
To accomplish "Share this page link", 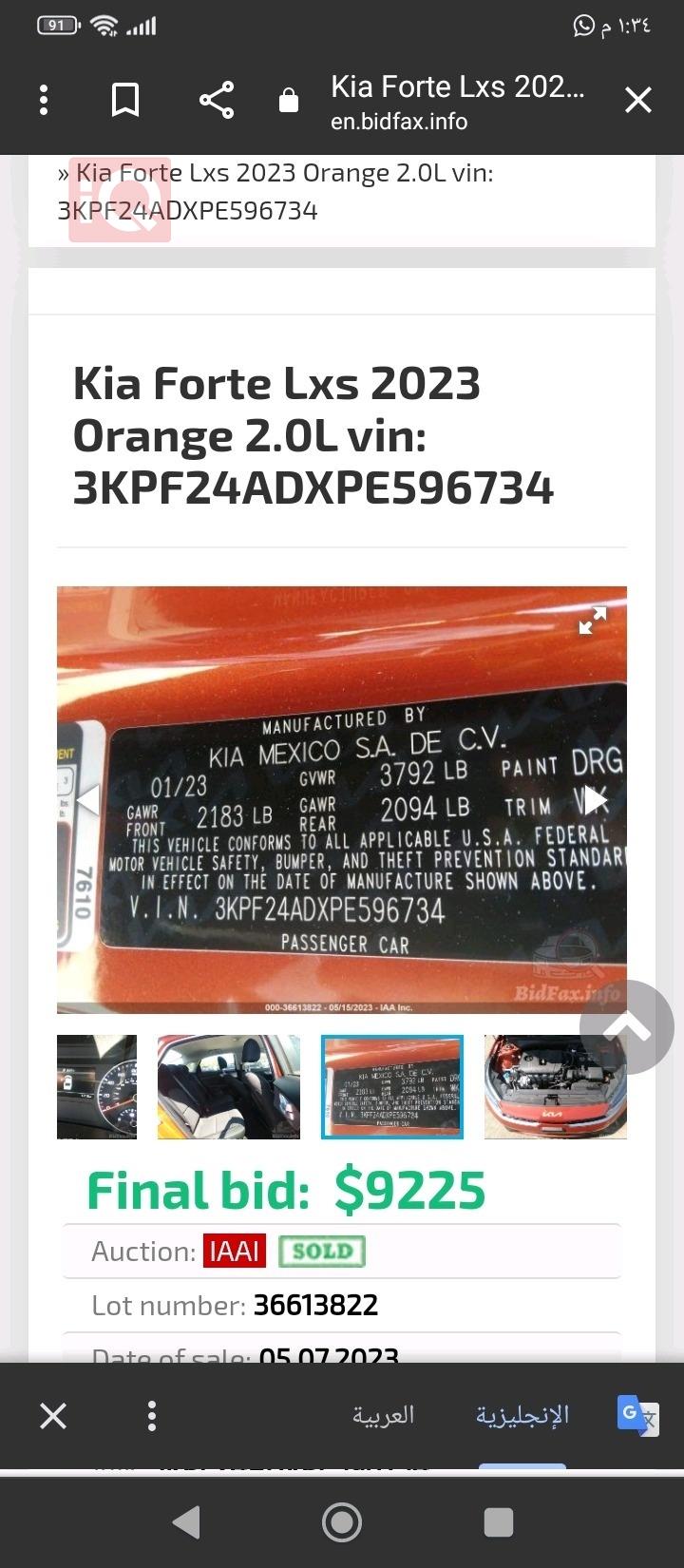I will tap(217, 100).
